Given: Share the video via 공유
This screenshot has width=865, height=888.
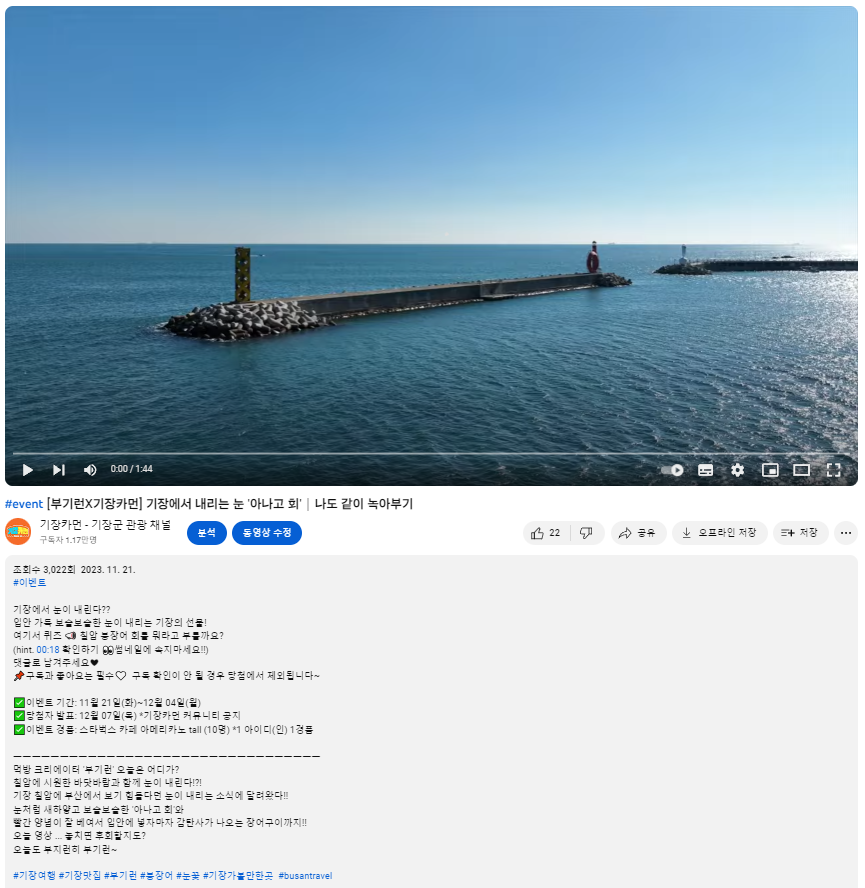Looking at the screenshot, I should coord(637,533).
